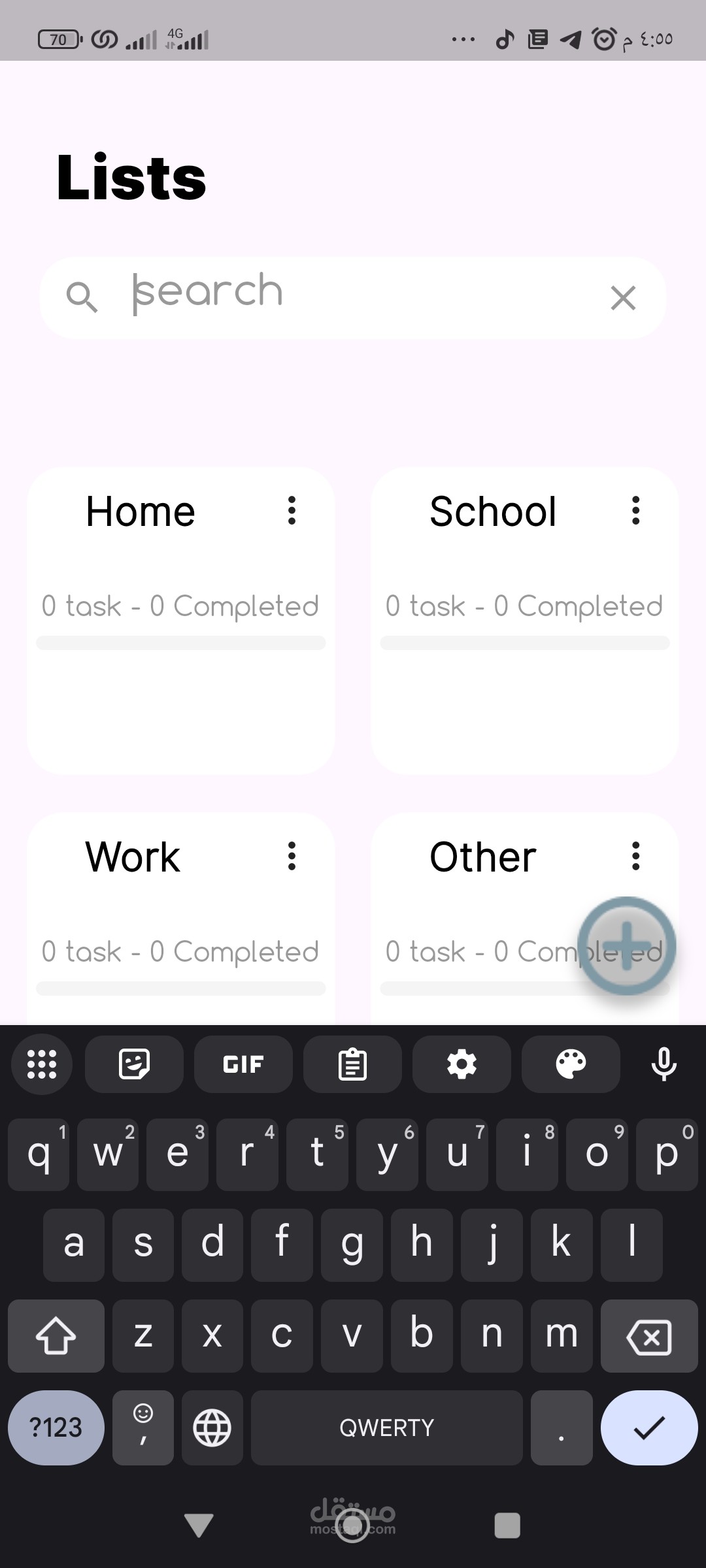Screen dimensions: 706x1568
Task: Add a new list with the plus button
Action: (x=626, y=946)
